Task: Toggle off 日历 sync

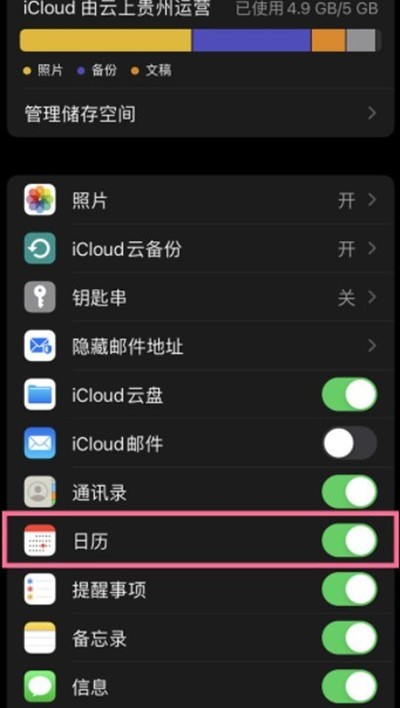Action: [349, 540]
